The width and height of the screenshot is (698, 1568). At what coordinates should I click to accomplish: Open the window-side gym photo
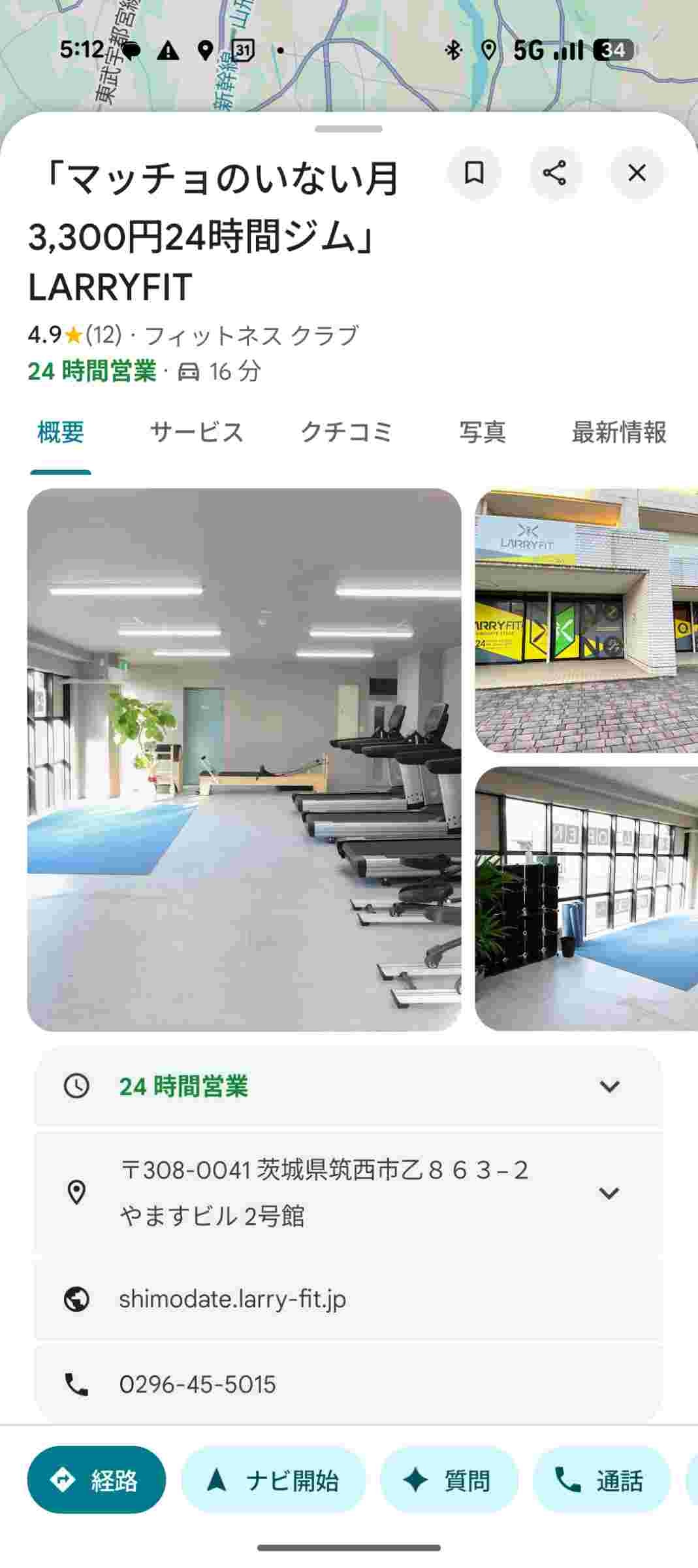586,898
